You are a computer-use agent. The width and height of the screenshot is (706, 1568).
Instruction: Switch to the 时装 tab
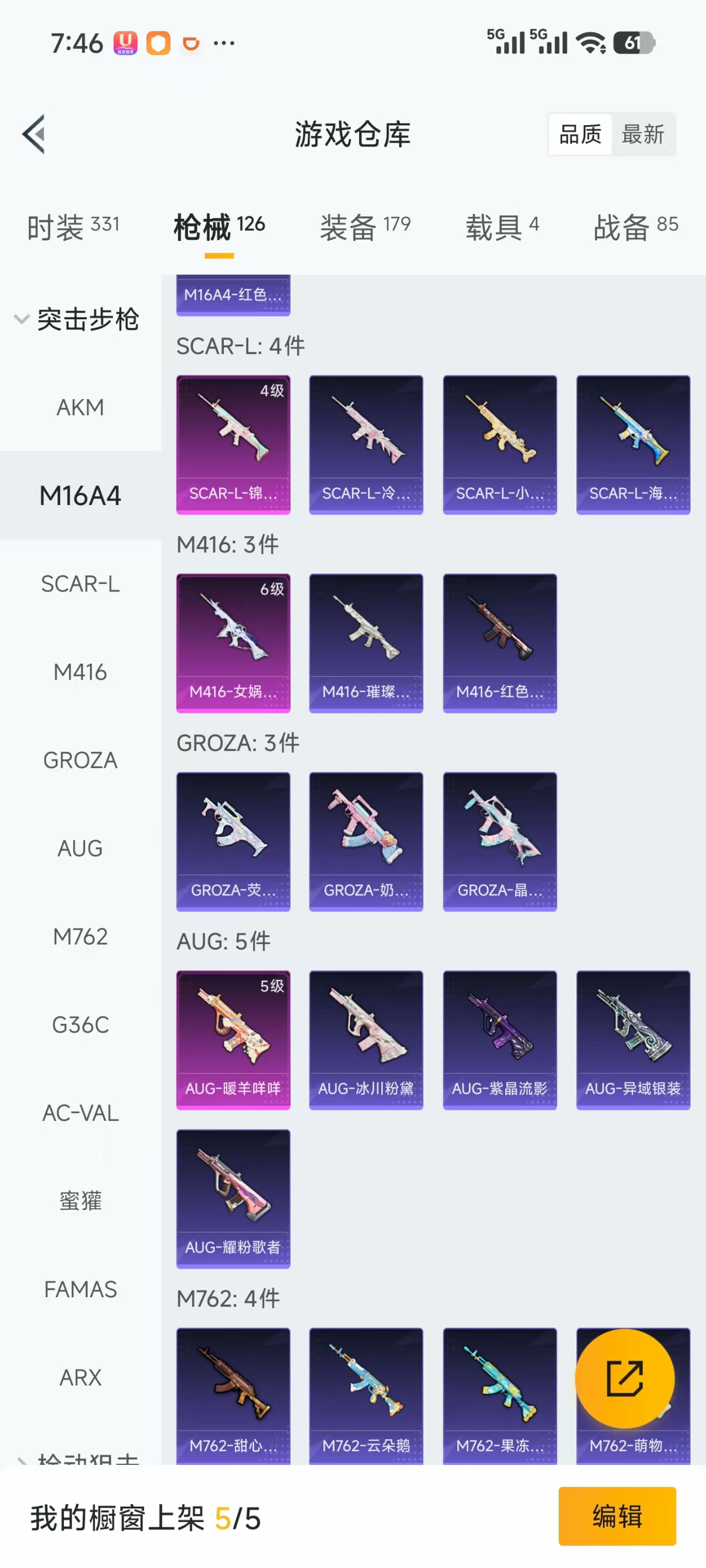click(x=73, y=227)
